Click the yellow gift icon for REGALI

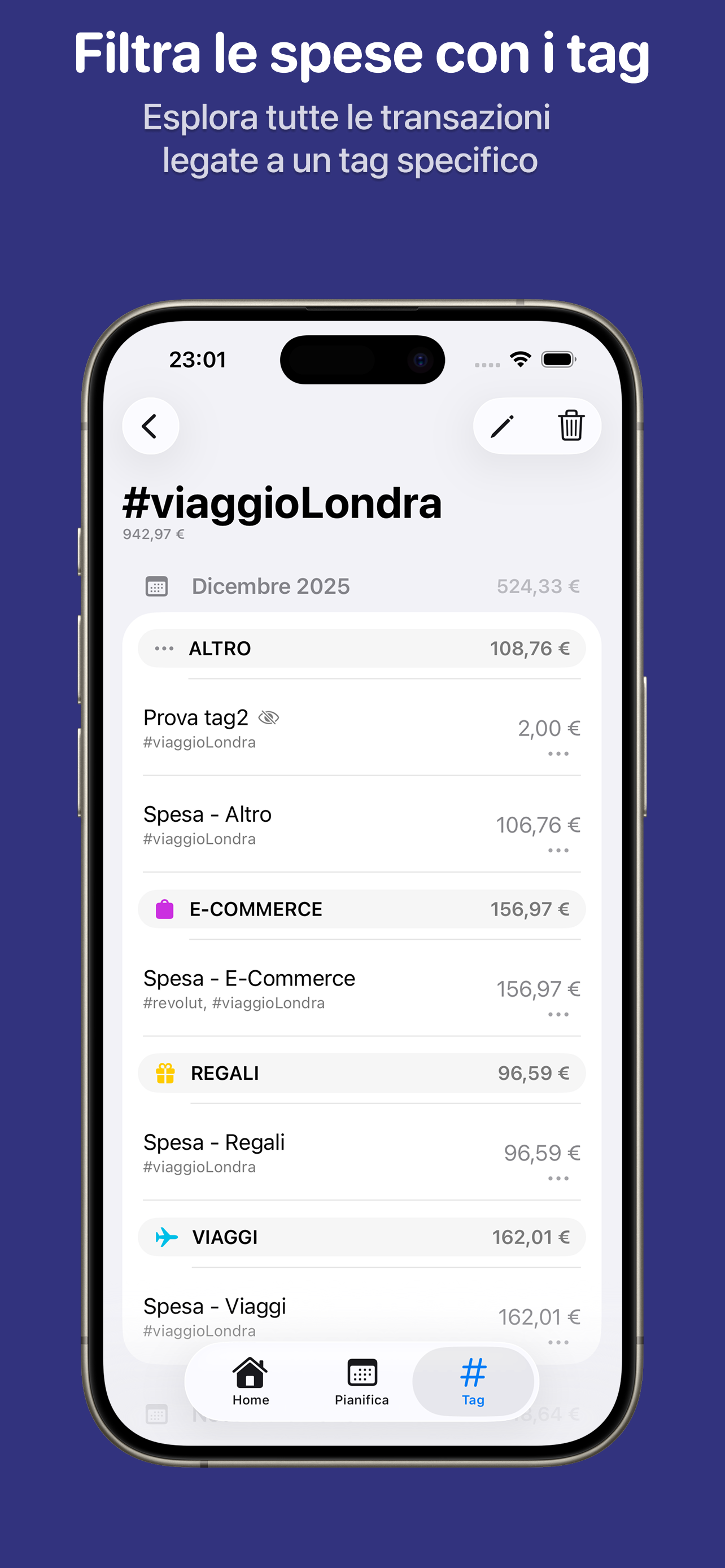click(x=165, y=1072)
